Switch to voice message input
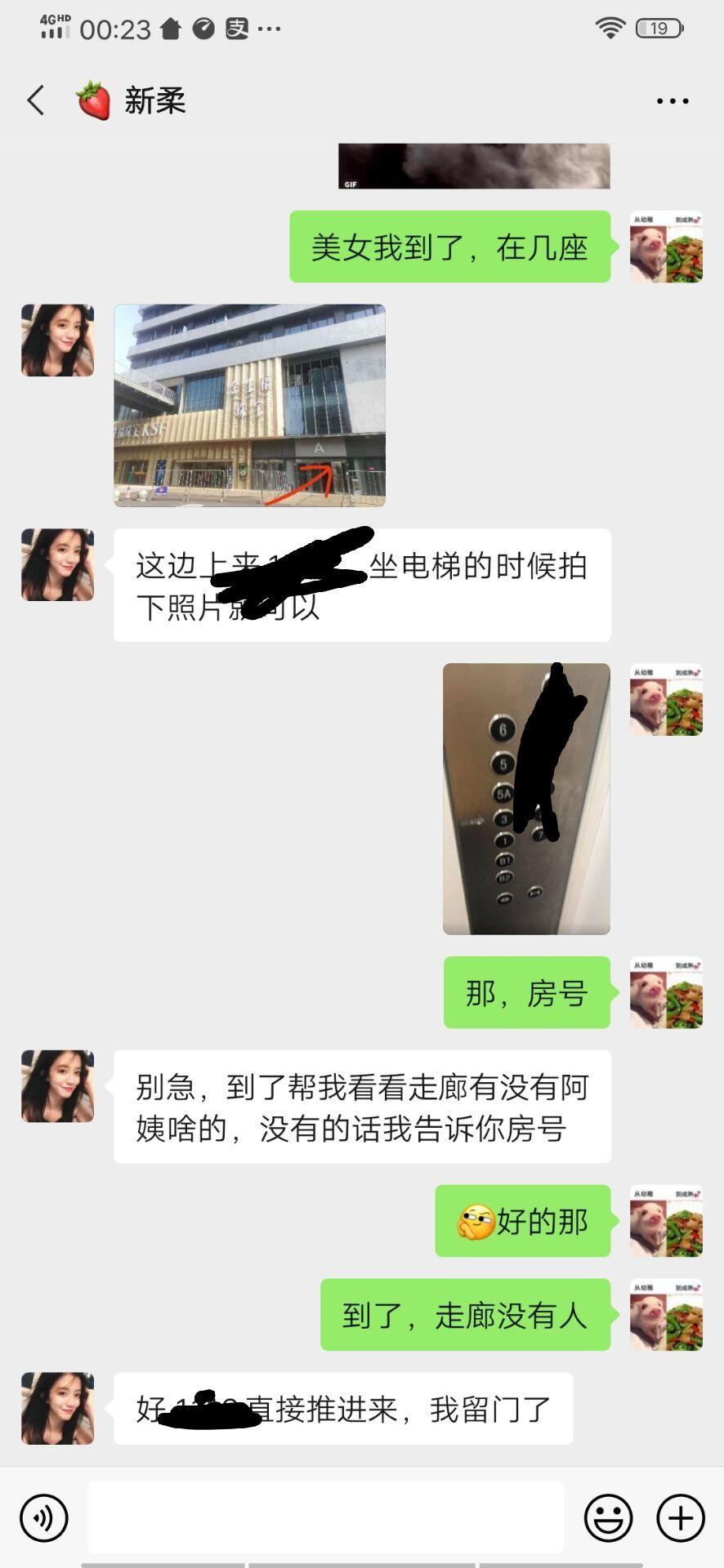The height and width of the screenshot is (1568, 724). [44, 1517]
